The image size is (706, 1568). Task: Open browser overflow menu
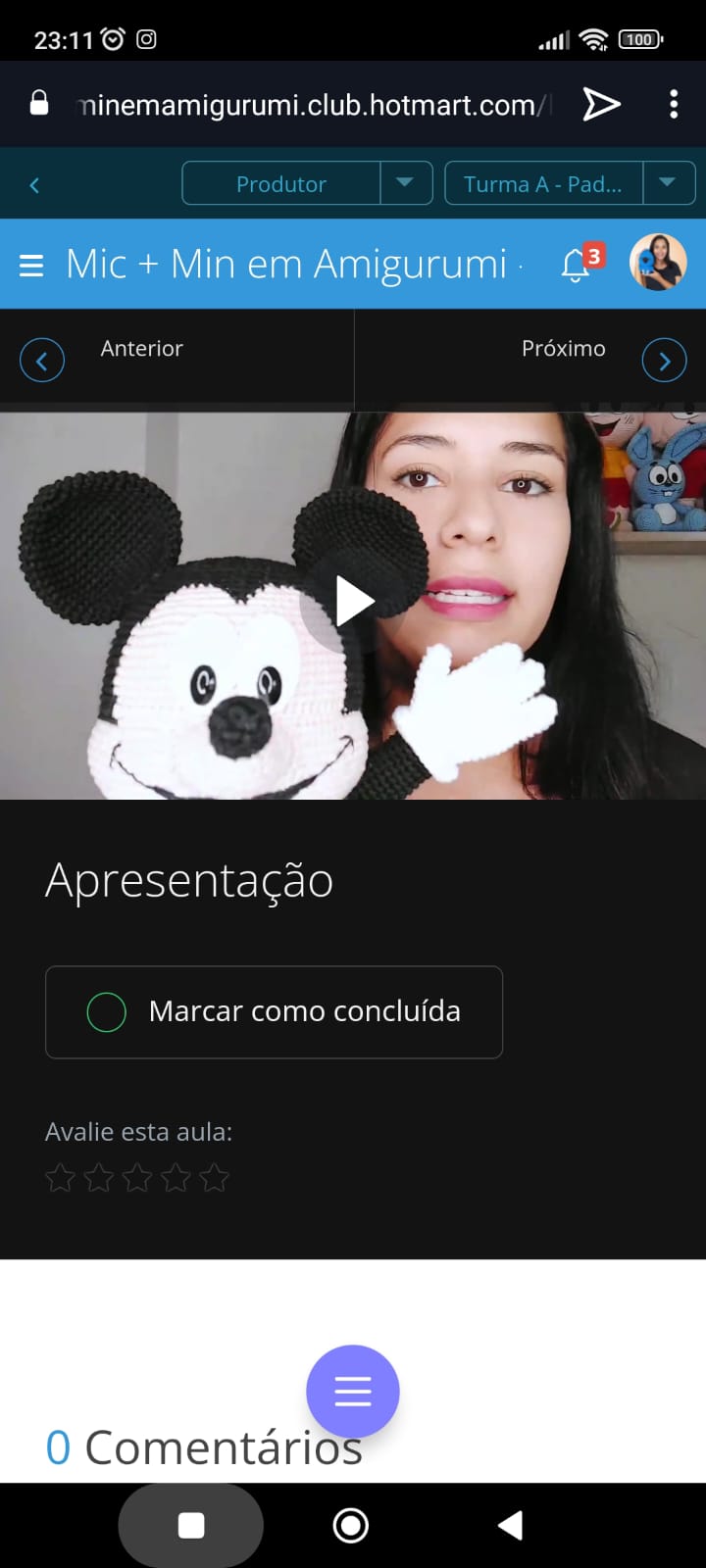(673, 104)
